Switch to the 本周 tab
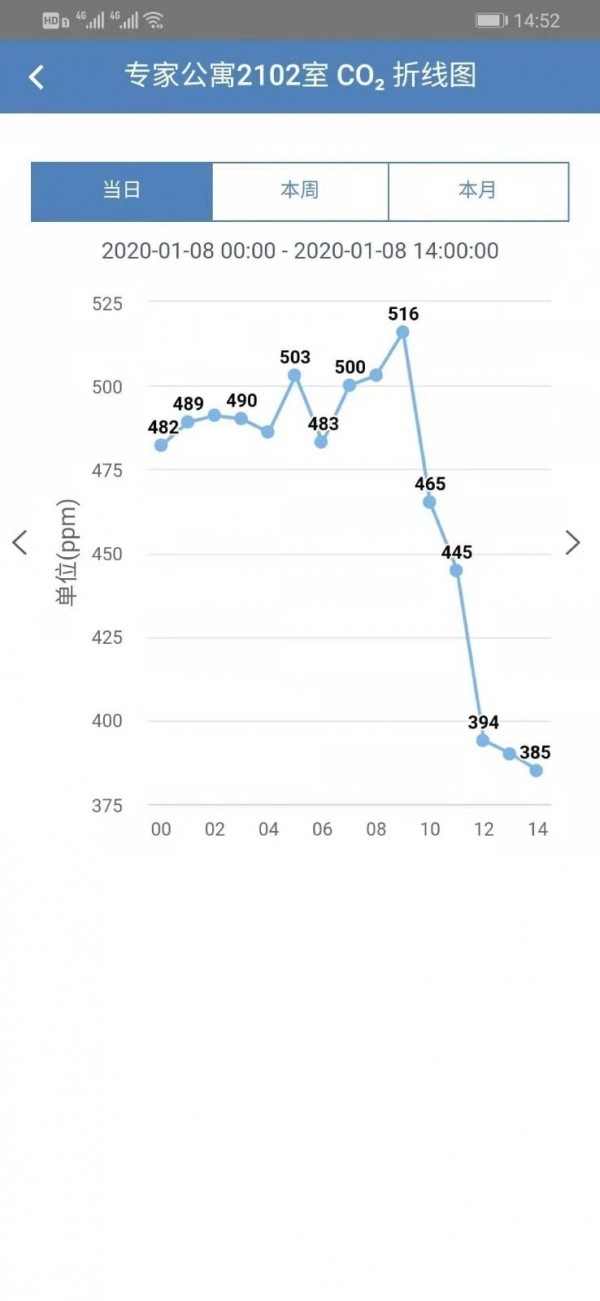Viewport: 600px width, 1301px height. coord(300,191)
